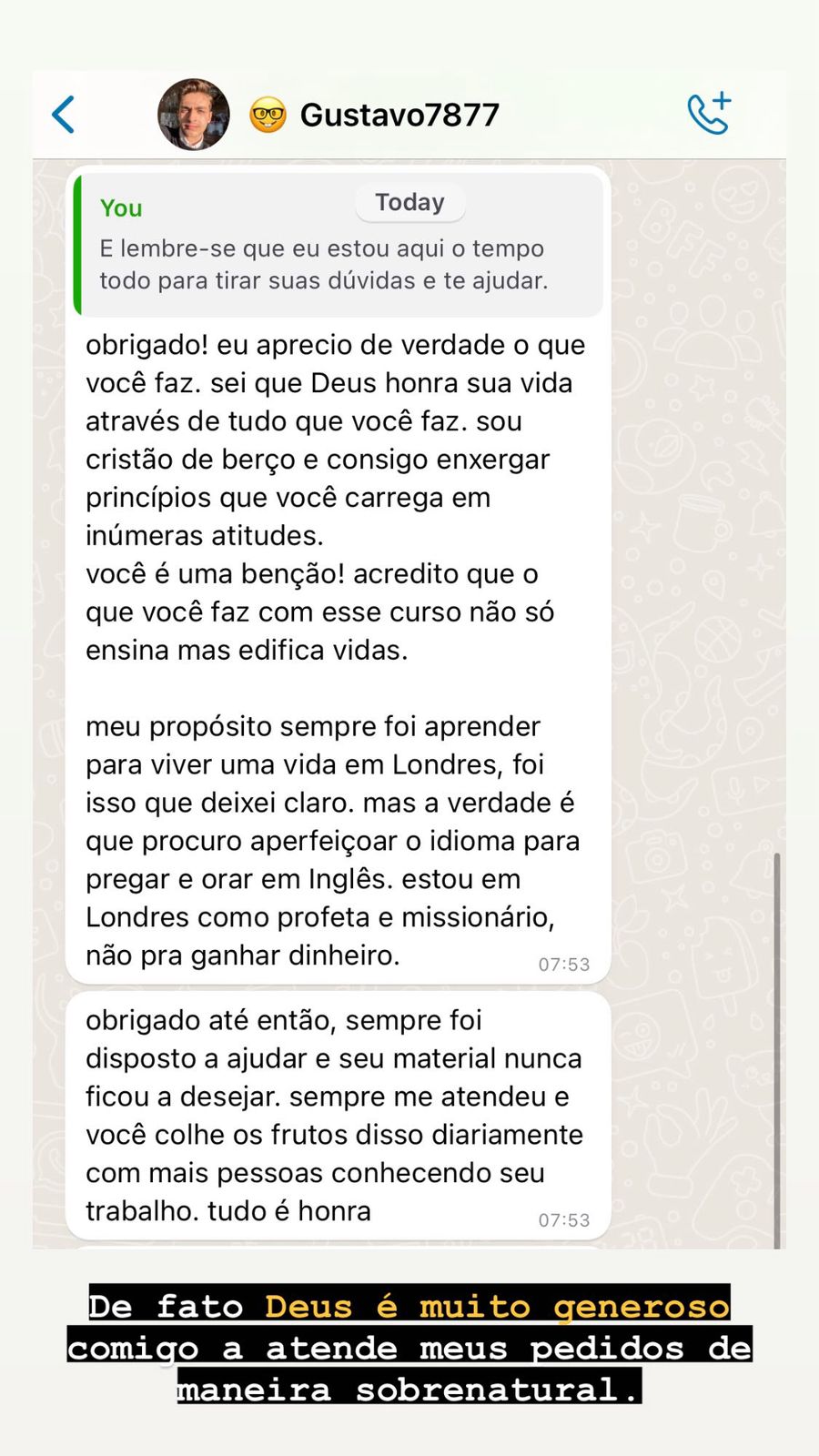Tap the 07:53 timestamp on the first message

563,964
